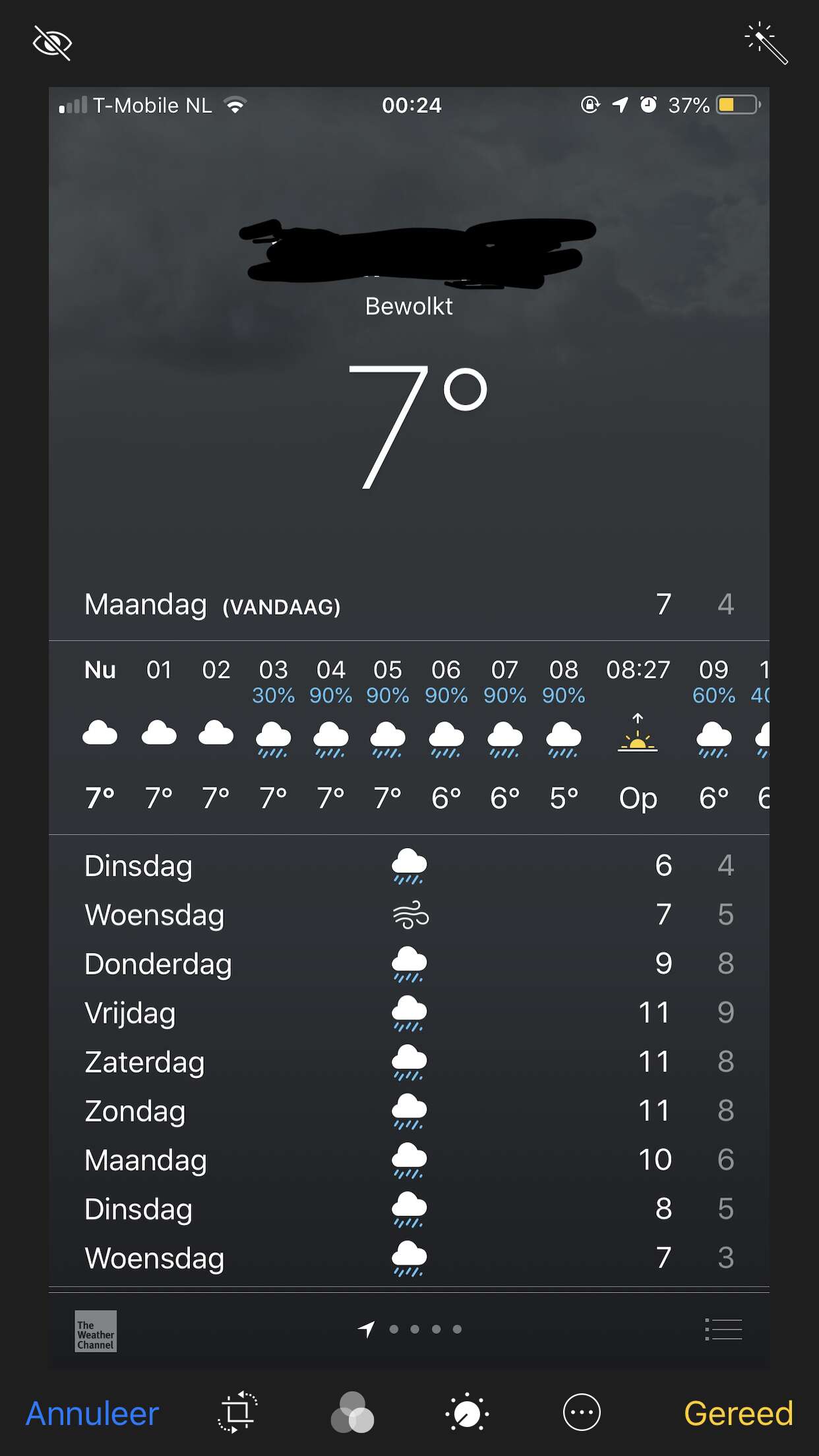Open the light and colour adjustment dial

point(467,1412)
